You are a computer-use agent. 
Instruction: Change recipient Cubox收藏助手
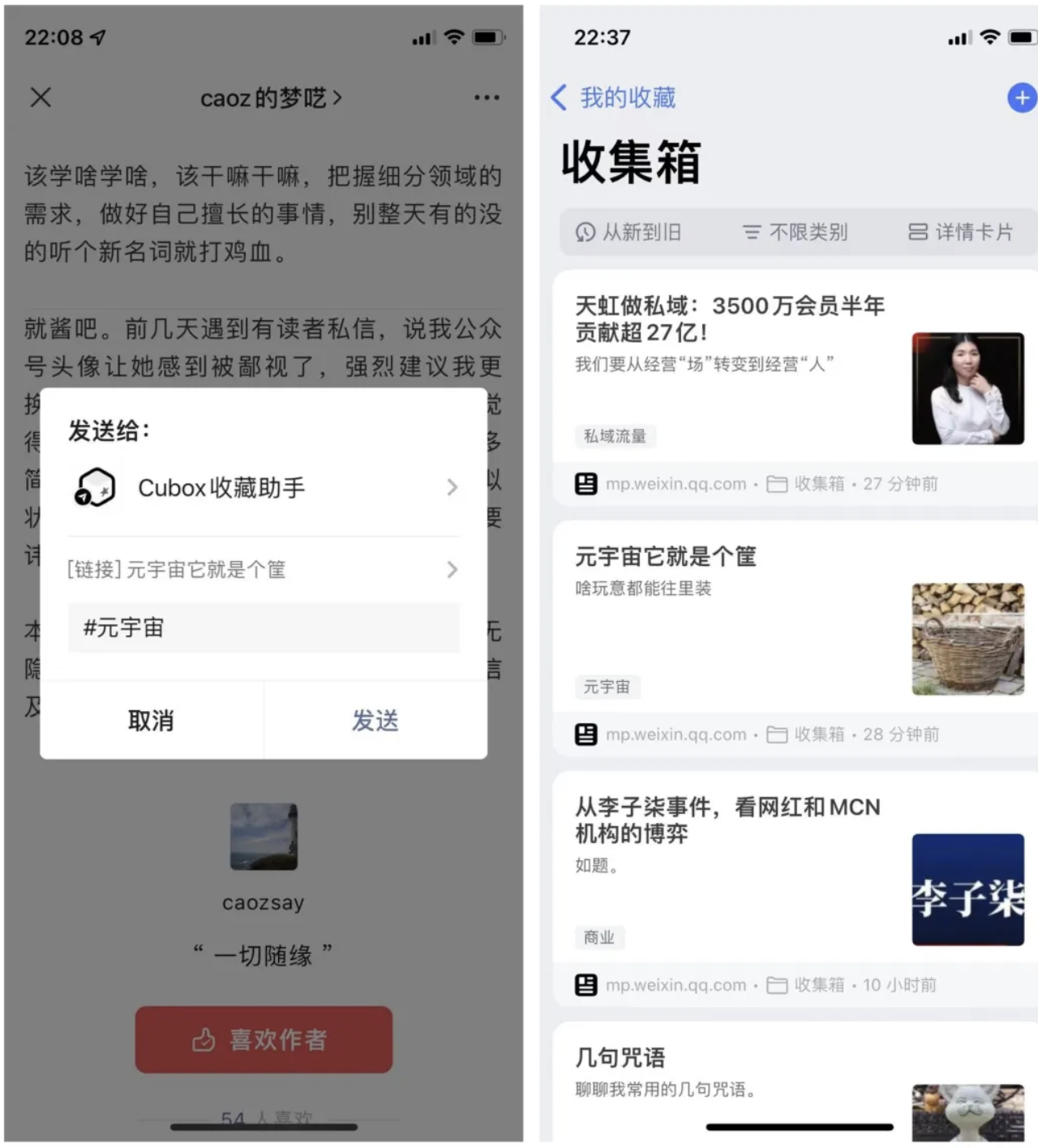[264, 487]
